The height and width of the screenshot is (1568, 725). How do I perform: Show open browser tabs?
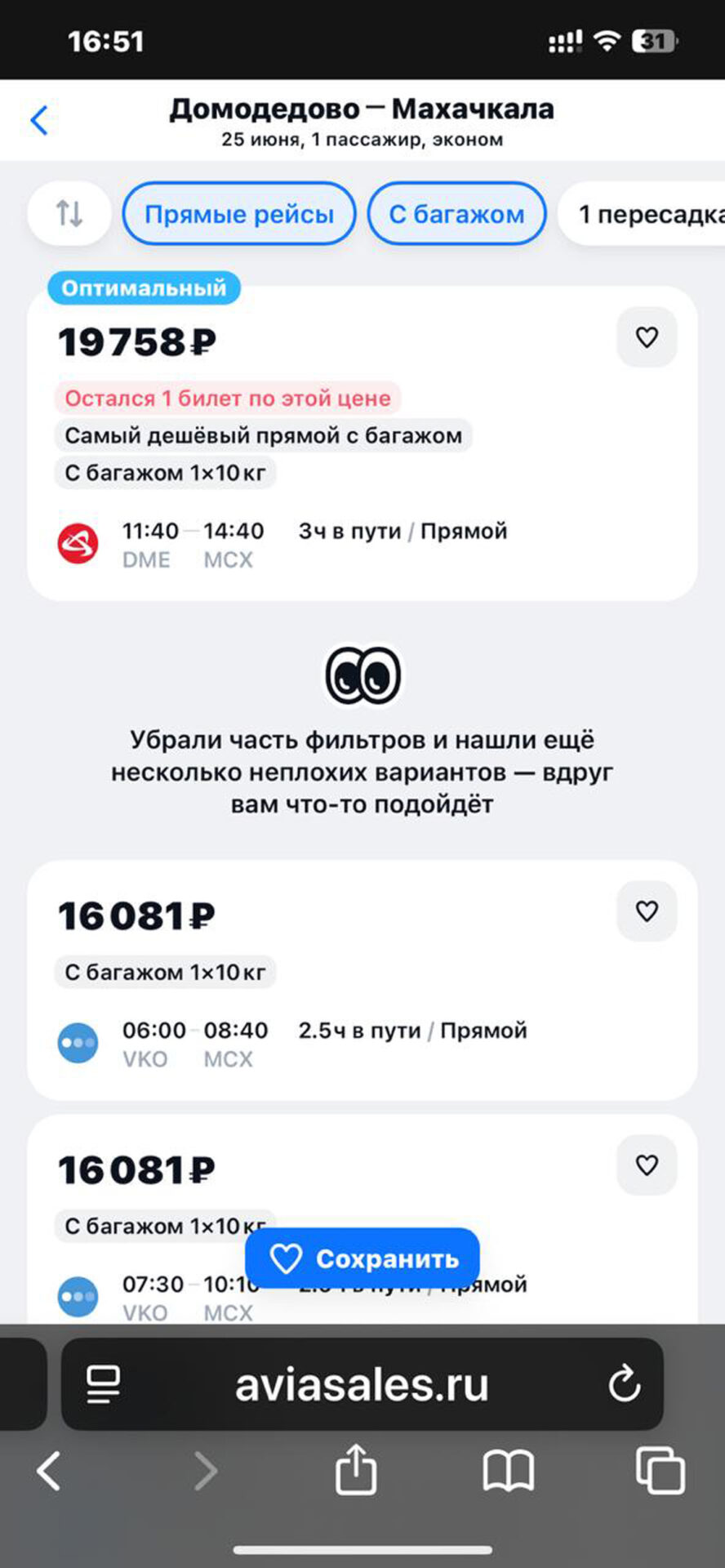tap(660, 1471)
